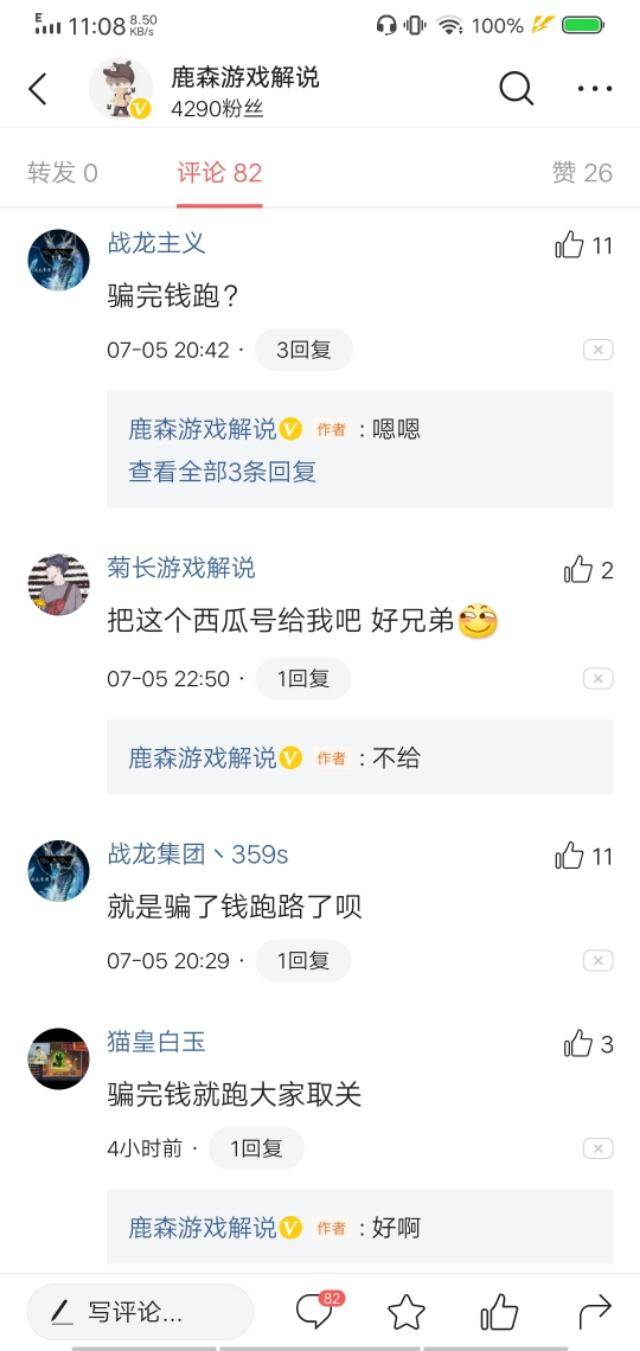640x1351 pixels.
Task: Open 3回复 under 战龙主义's comment
Action: 303,350
